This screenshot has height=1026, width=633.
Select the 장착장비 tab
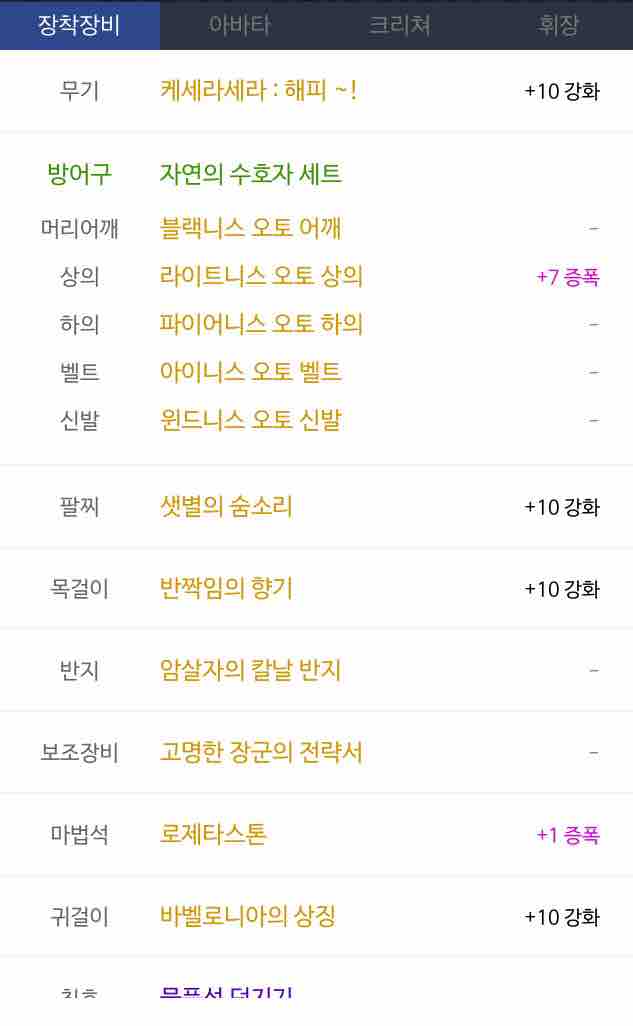[x=79, y=25]
